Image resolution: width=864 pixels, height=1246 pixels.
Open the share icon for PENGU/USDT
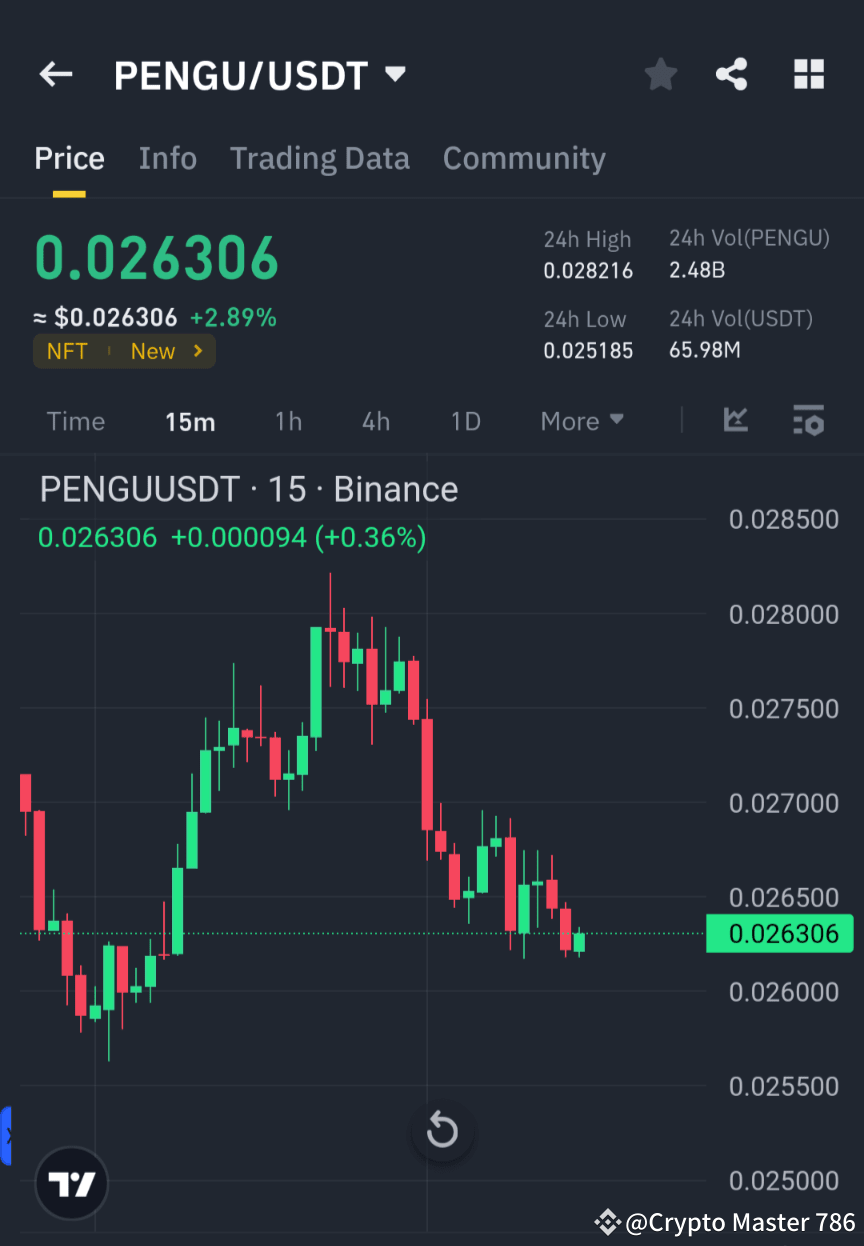(731, 74)
